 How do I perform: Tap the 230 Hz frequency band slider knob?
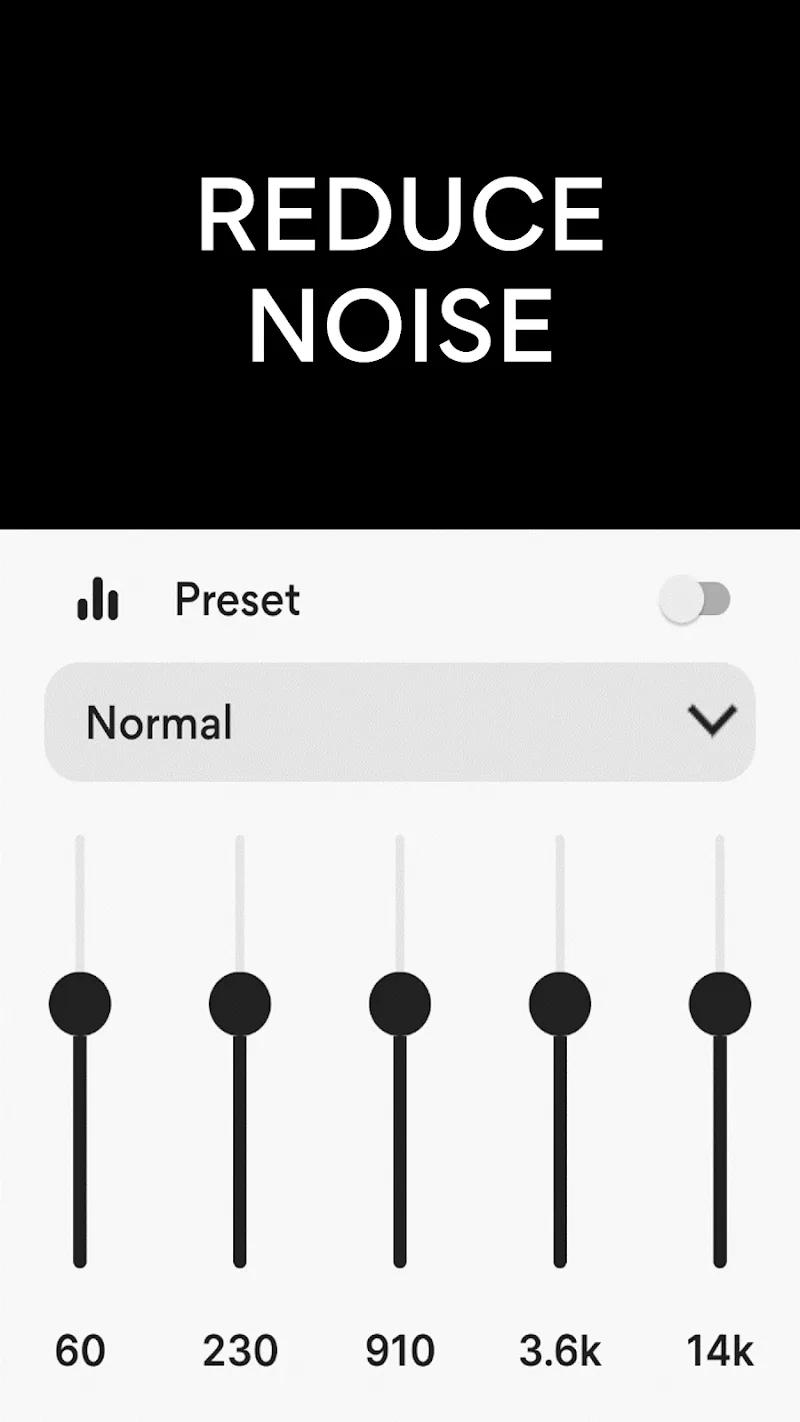click(240, 1003)
